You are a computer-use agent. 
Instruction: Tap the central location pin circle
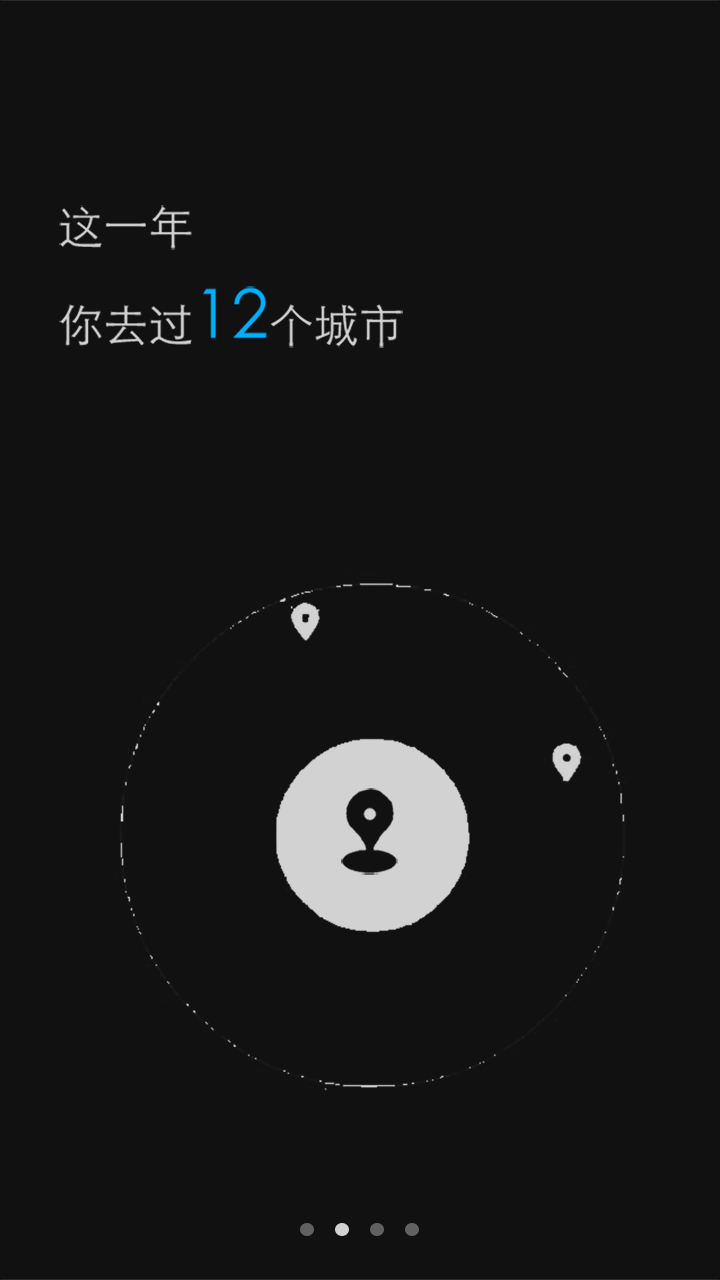pos(372,835)
